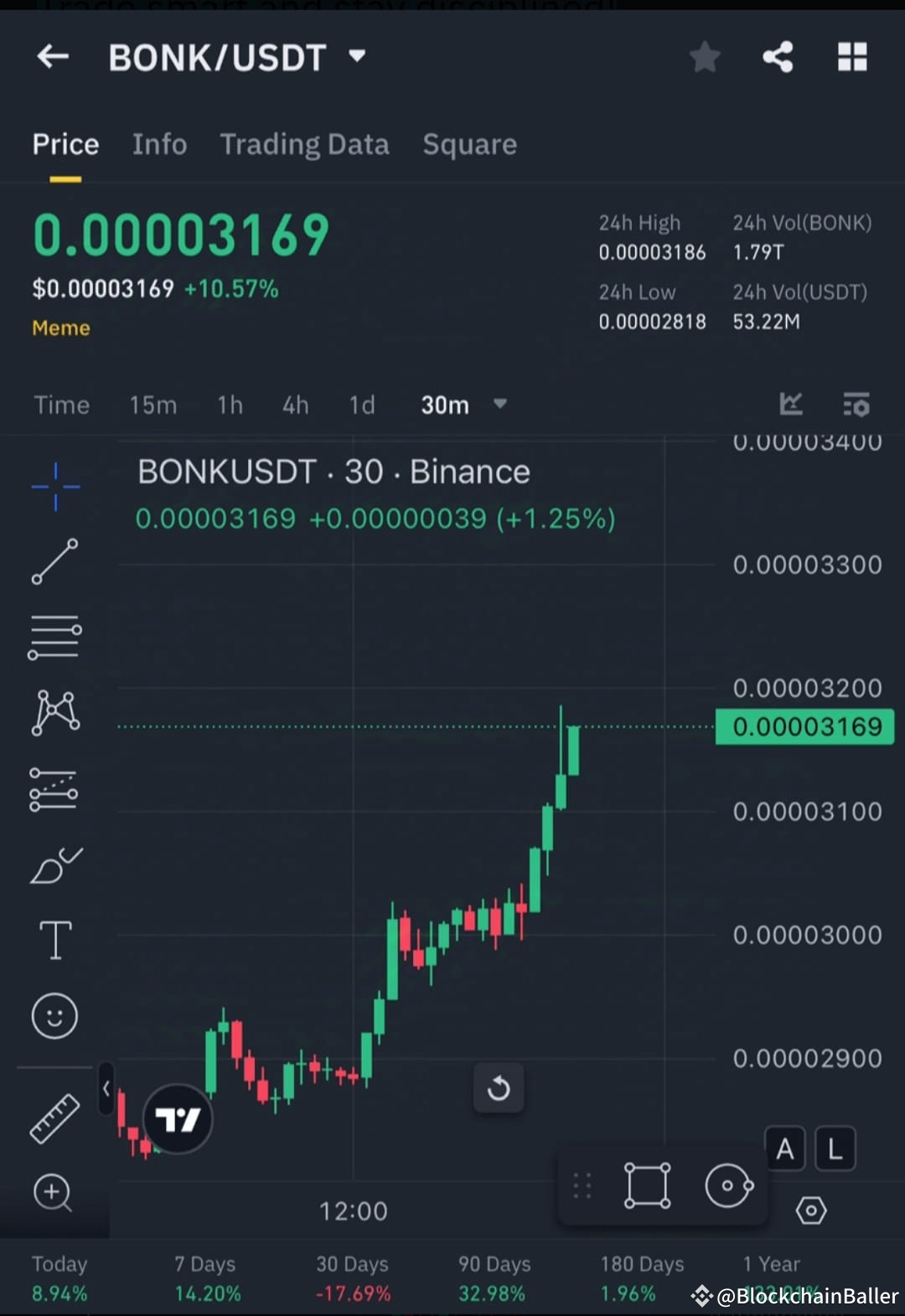The height and width of the screenshot is (1316, 905).
Task: Select the magnifier zoom tool
Action: 54,1193
